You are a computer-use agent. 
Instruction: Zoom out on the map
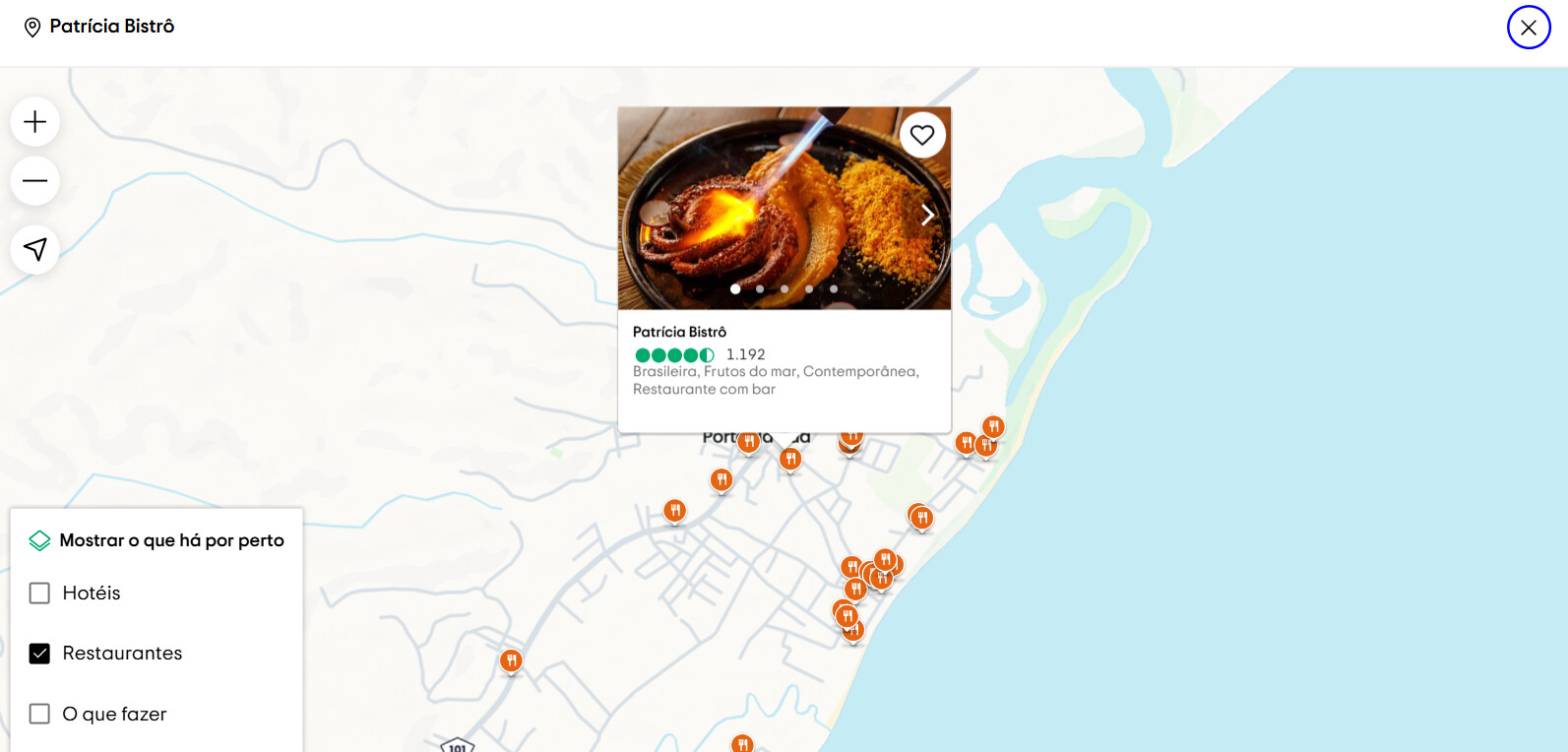[x=35, y=181]
